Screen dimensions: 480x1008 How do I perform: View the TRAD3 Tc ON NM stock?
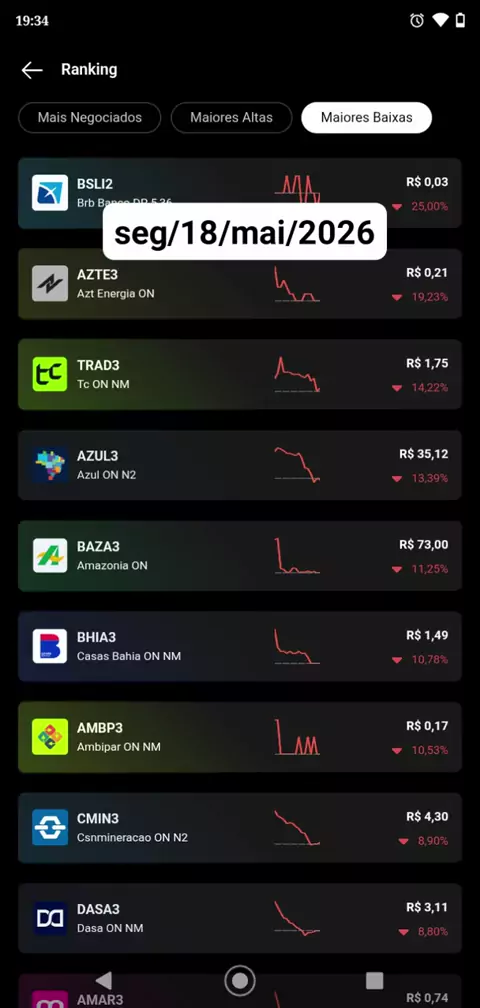coord(240,374)
